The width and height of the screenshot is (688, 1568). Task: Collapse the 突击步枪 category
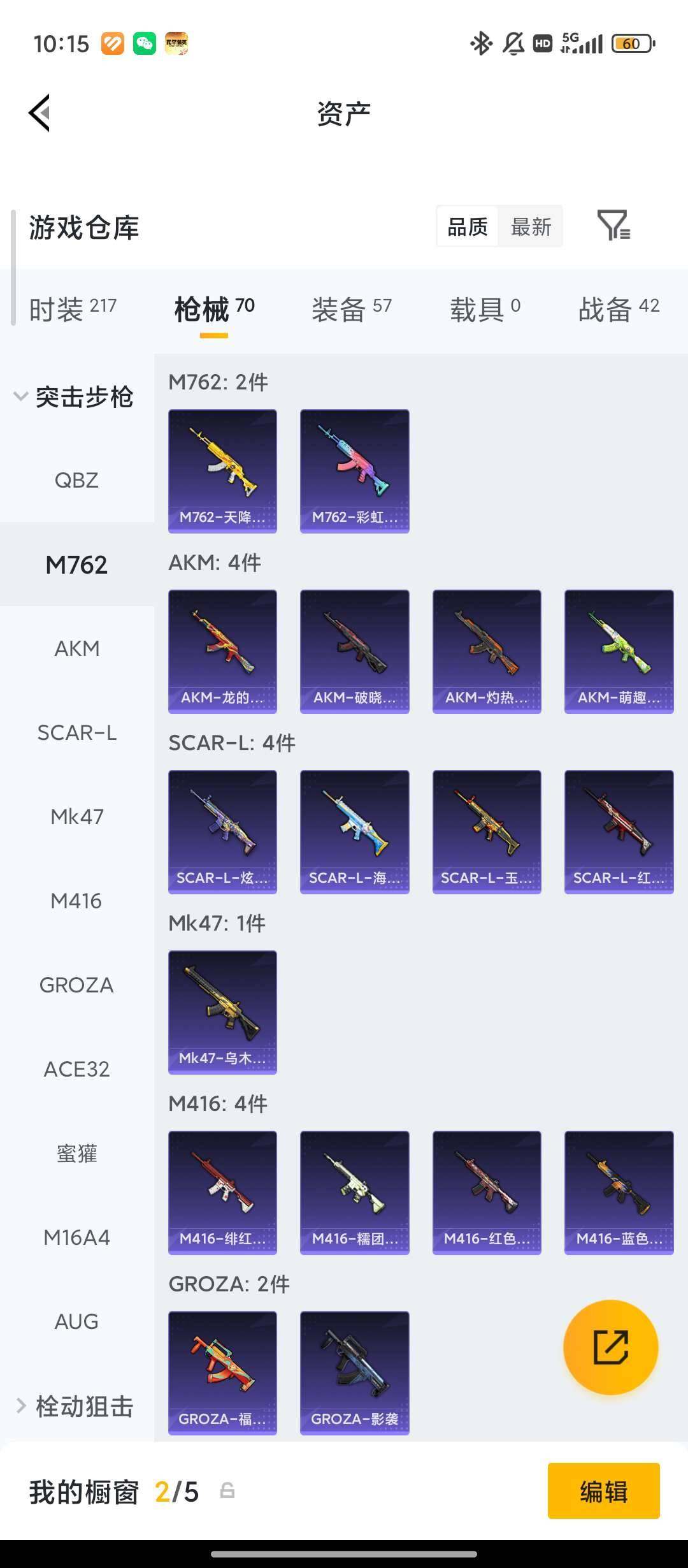pyautogui.click(x=74, y=397)
